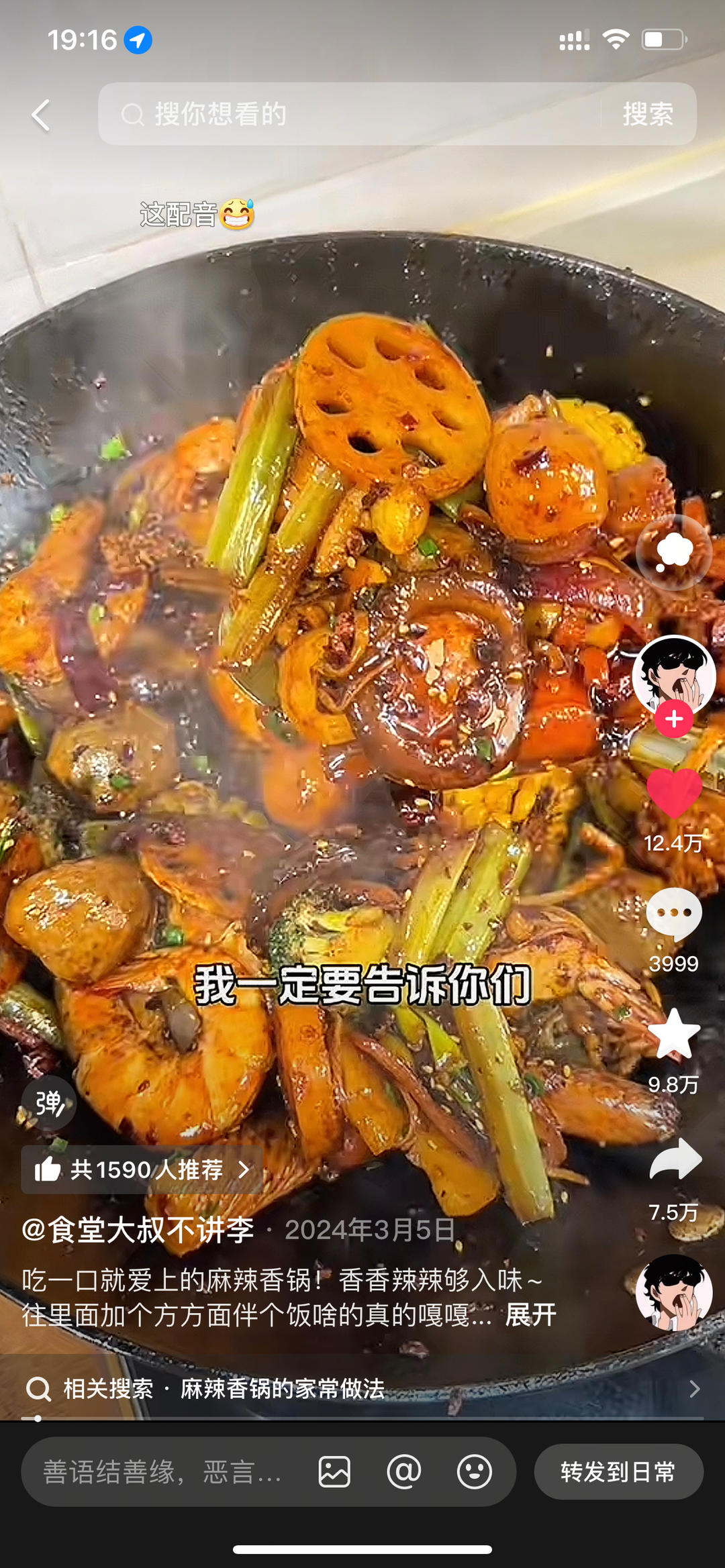Open the creator's profile avatar
Viewport: 725px width, 1568px height.
point(673,674)
